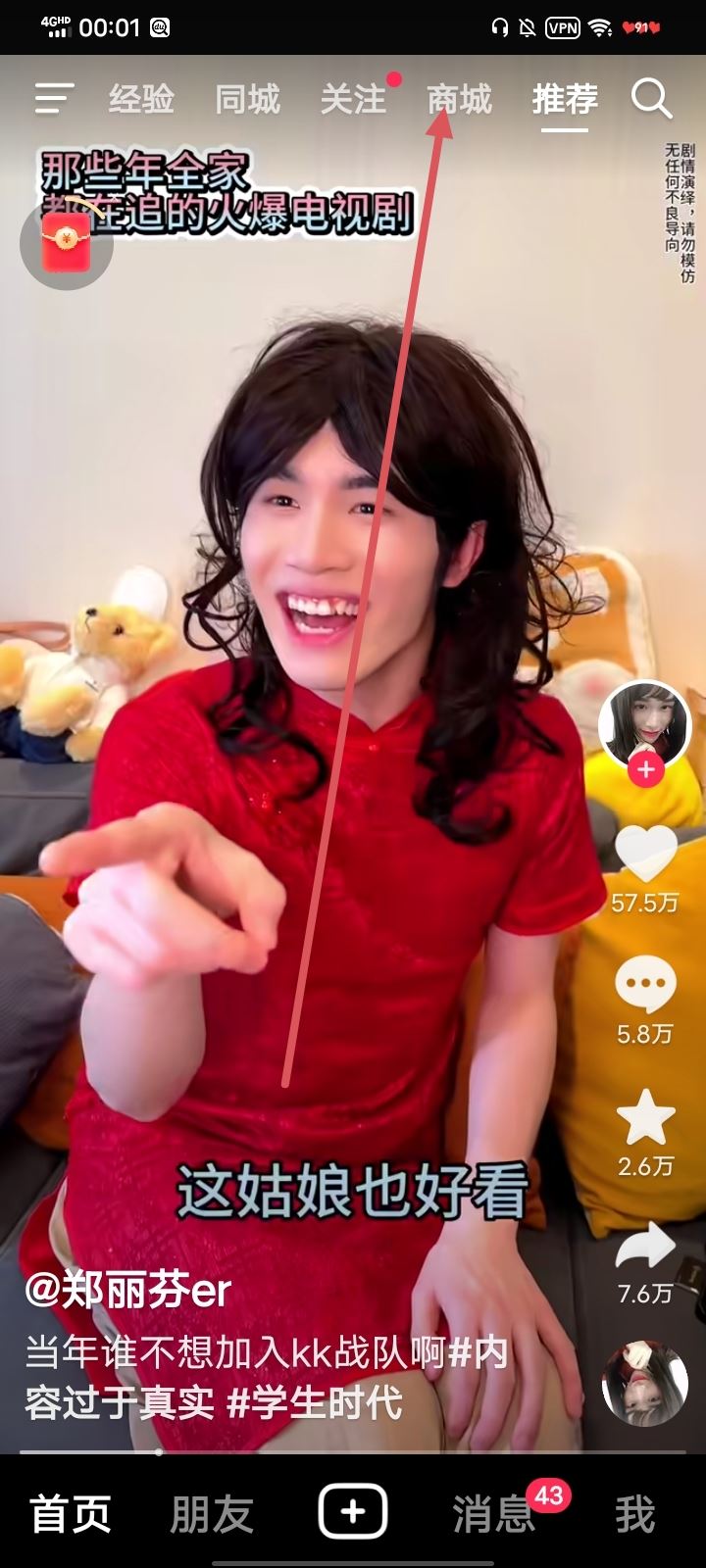Follow creator with red plus button
This screenshot has width=706, height=1568.
click(645, 771)
